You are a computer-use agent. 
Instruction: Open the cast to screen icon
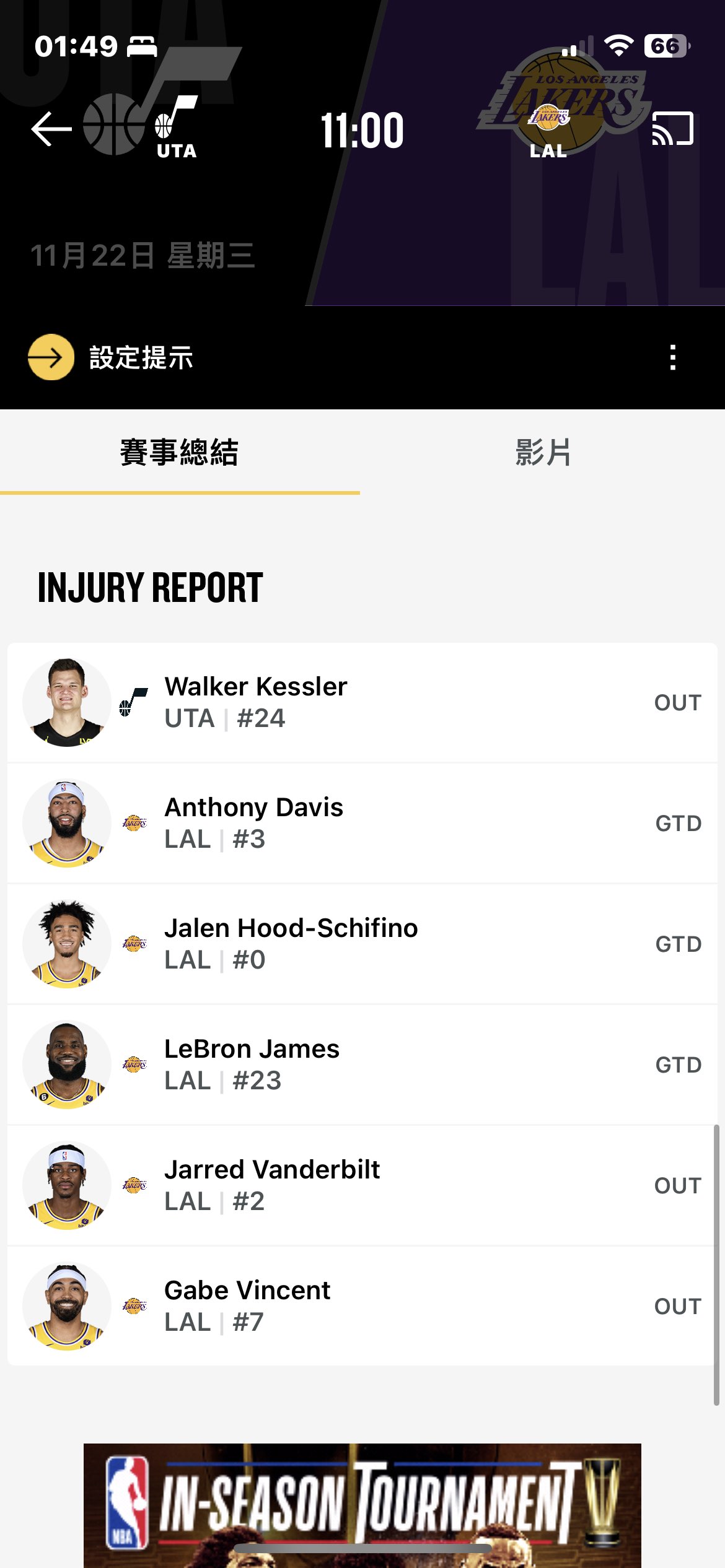[x=672, y=129]
